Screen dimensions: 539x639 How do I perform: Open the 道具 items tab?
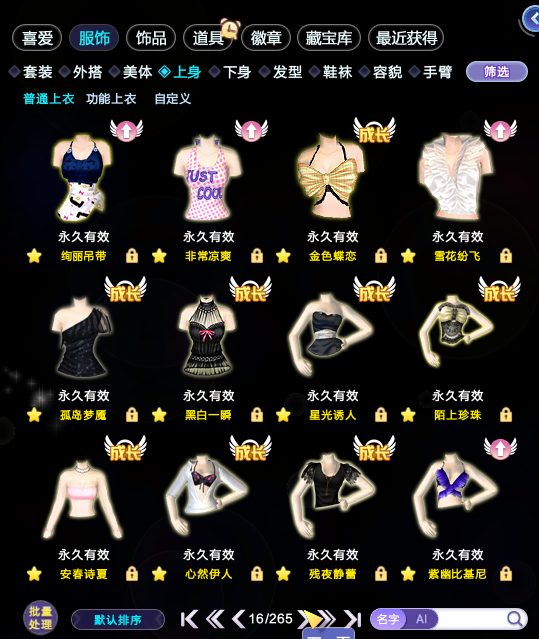[208, 38]
